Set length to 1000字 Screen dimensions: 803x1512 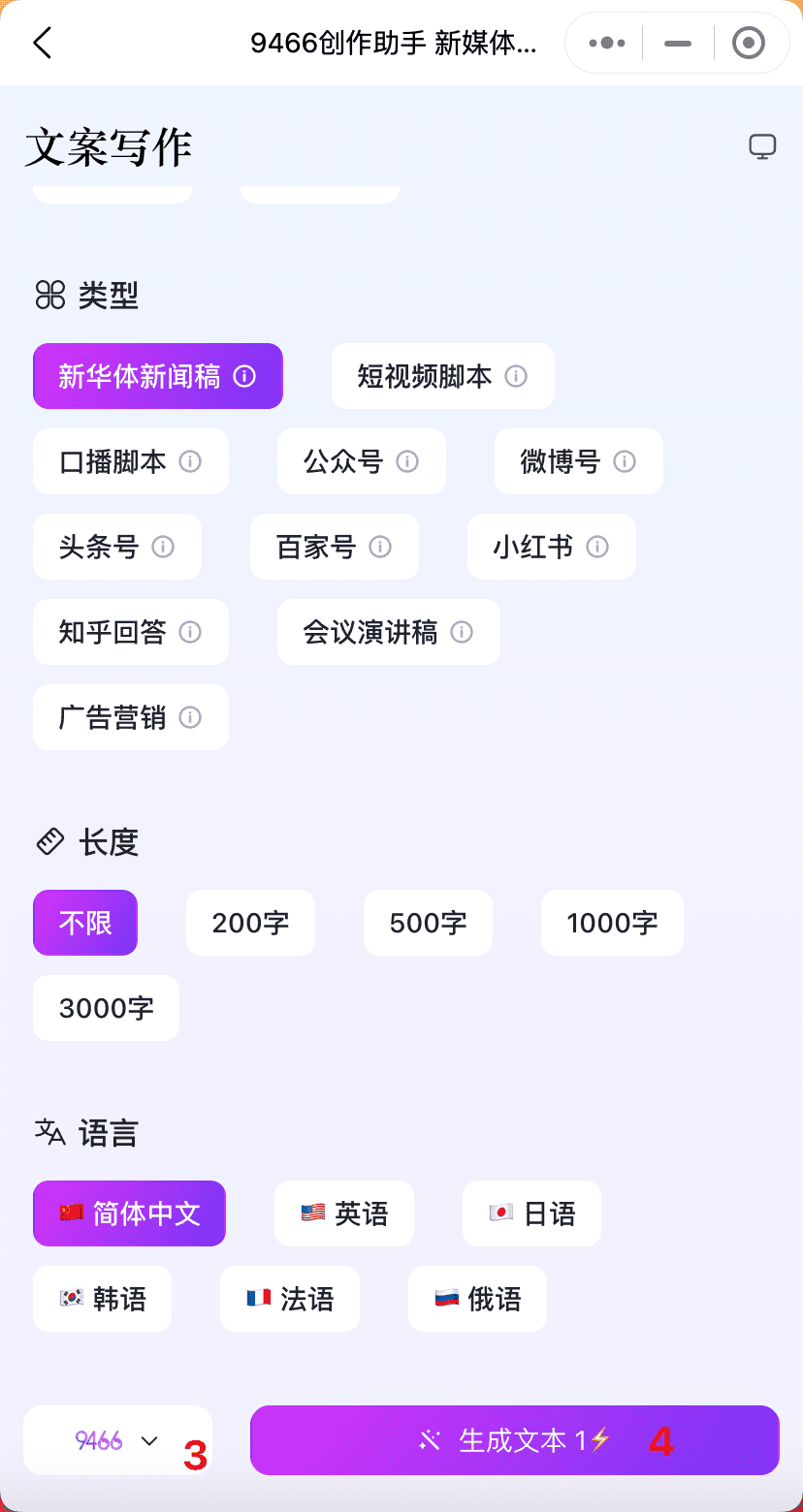[x=612, y=923]
